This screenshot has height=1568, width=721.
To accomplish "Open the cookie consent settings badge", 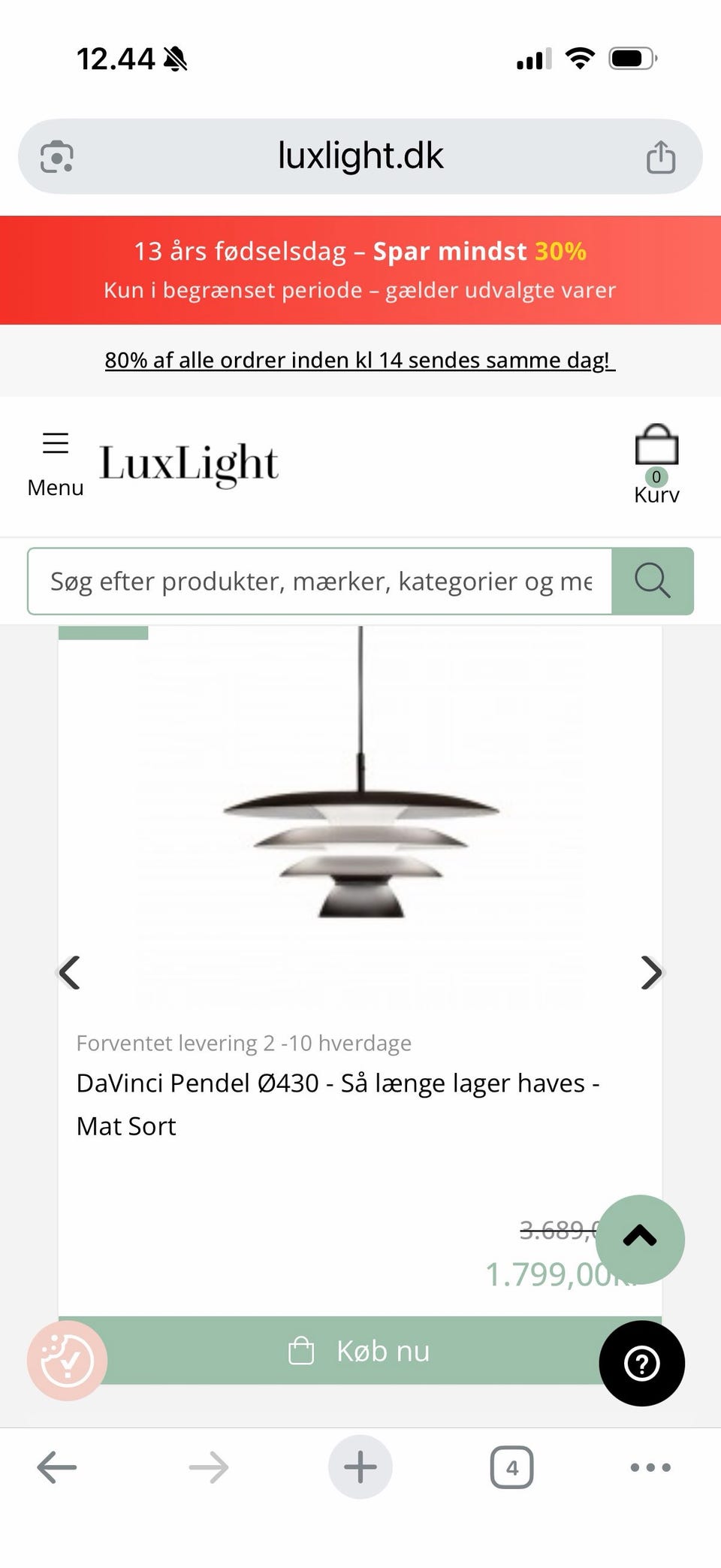I will [67, 1360].
